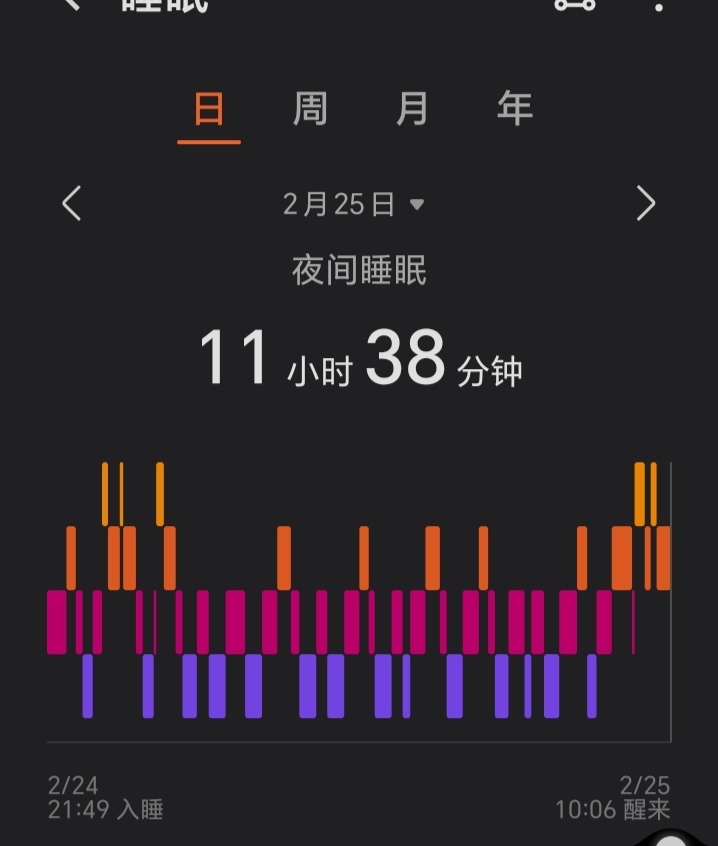Switch to the 日 (day) view
This screenshot has height=846, width=718.
pyautogui.click(x=209, y=108)
